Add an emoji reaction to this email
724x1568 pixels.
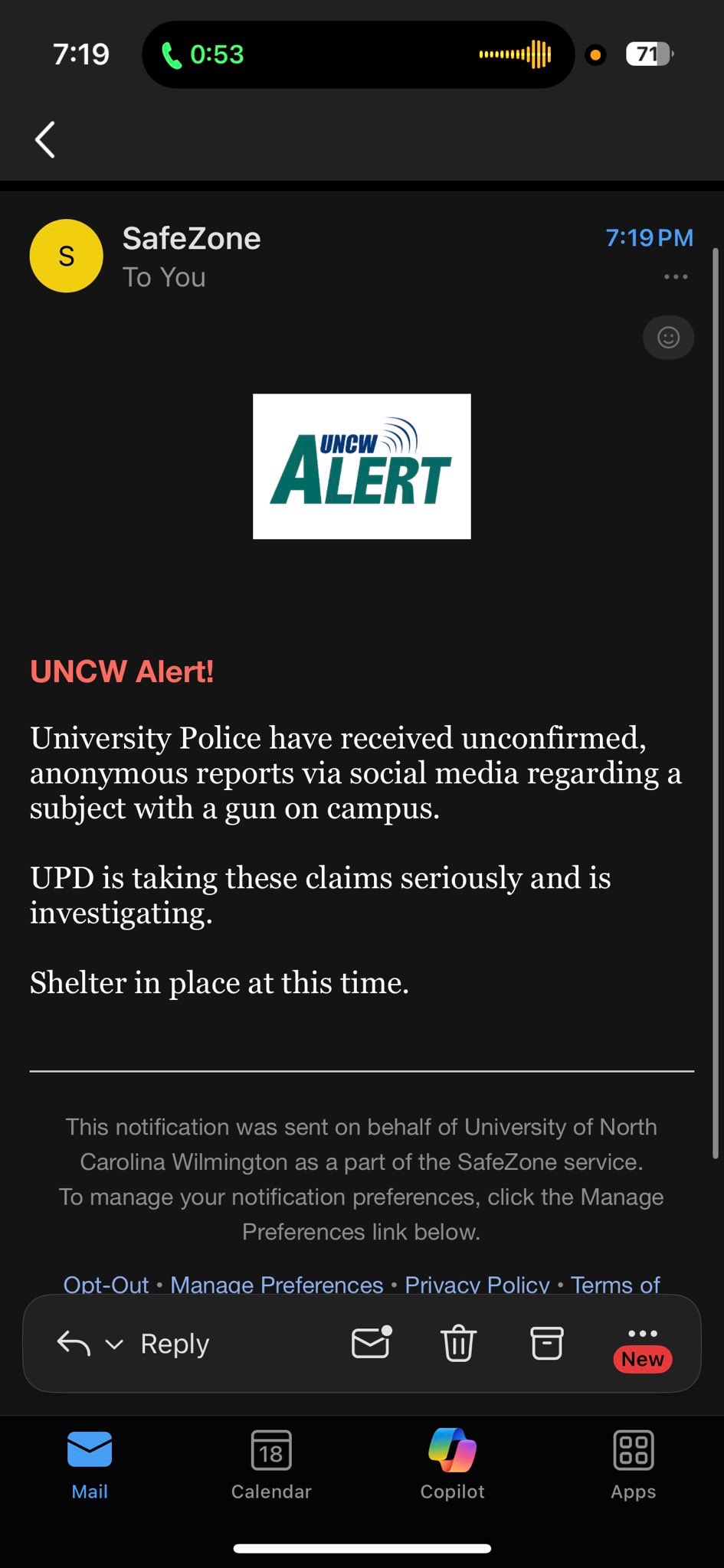coord(669,338)
